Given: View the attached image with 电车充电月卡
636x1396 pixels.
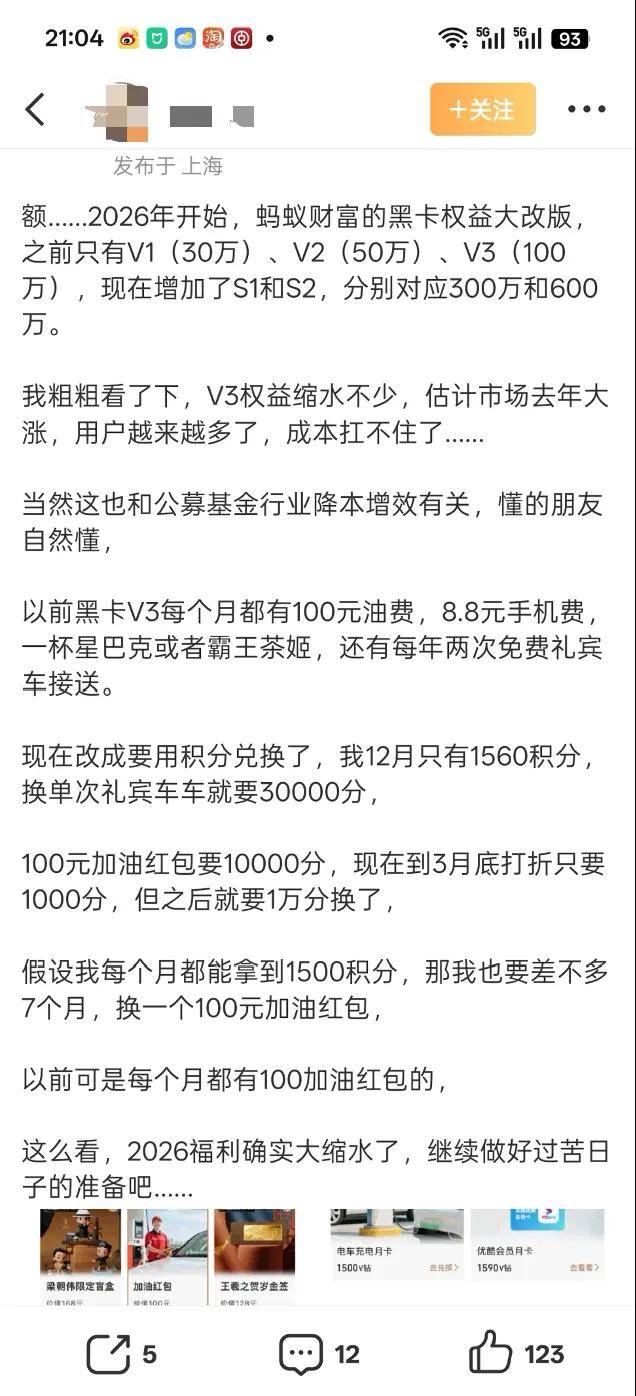Looking at the screenshot, I should [x=397, y=1243].
